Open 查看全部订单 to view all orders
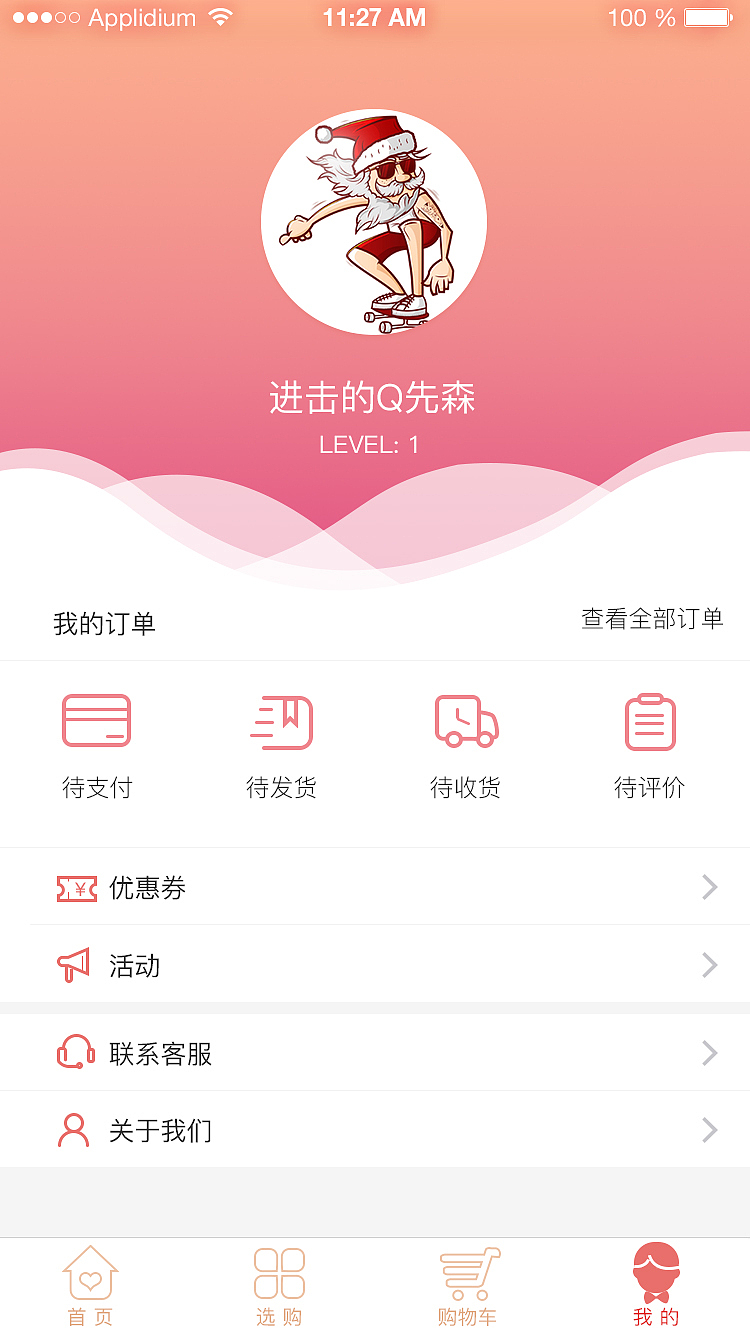The image size is (750, 1334). click(x=651, y=617)
